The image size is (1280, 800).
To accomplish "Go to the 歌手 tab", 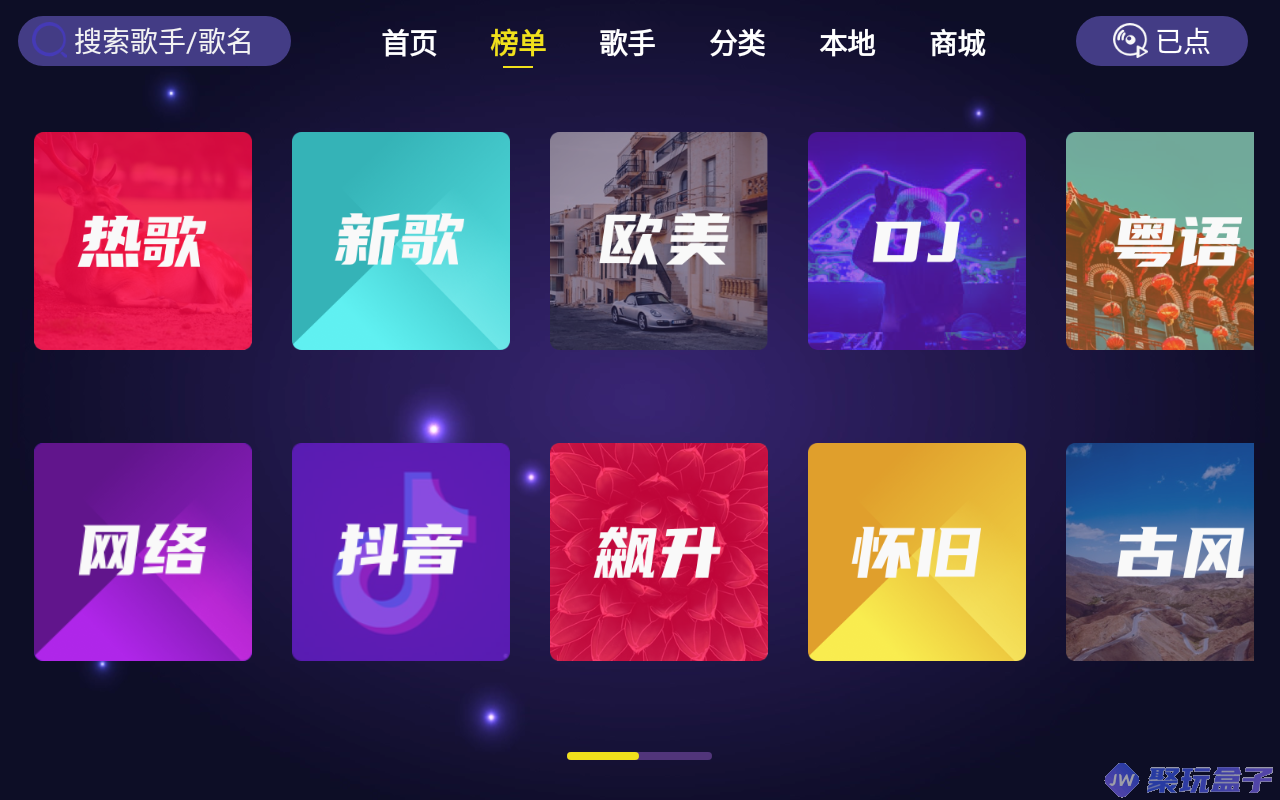I will click(x=628, y=43).
